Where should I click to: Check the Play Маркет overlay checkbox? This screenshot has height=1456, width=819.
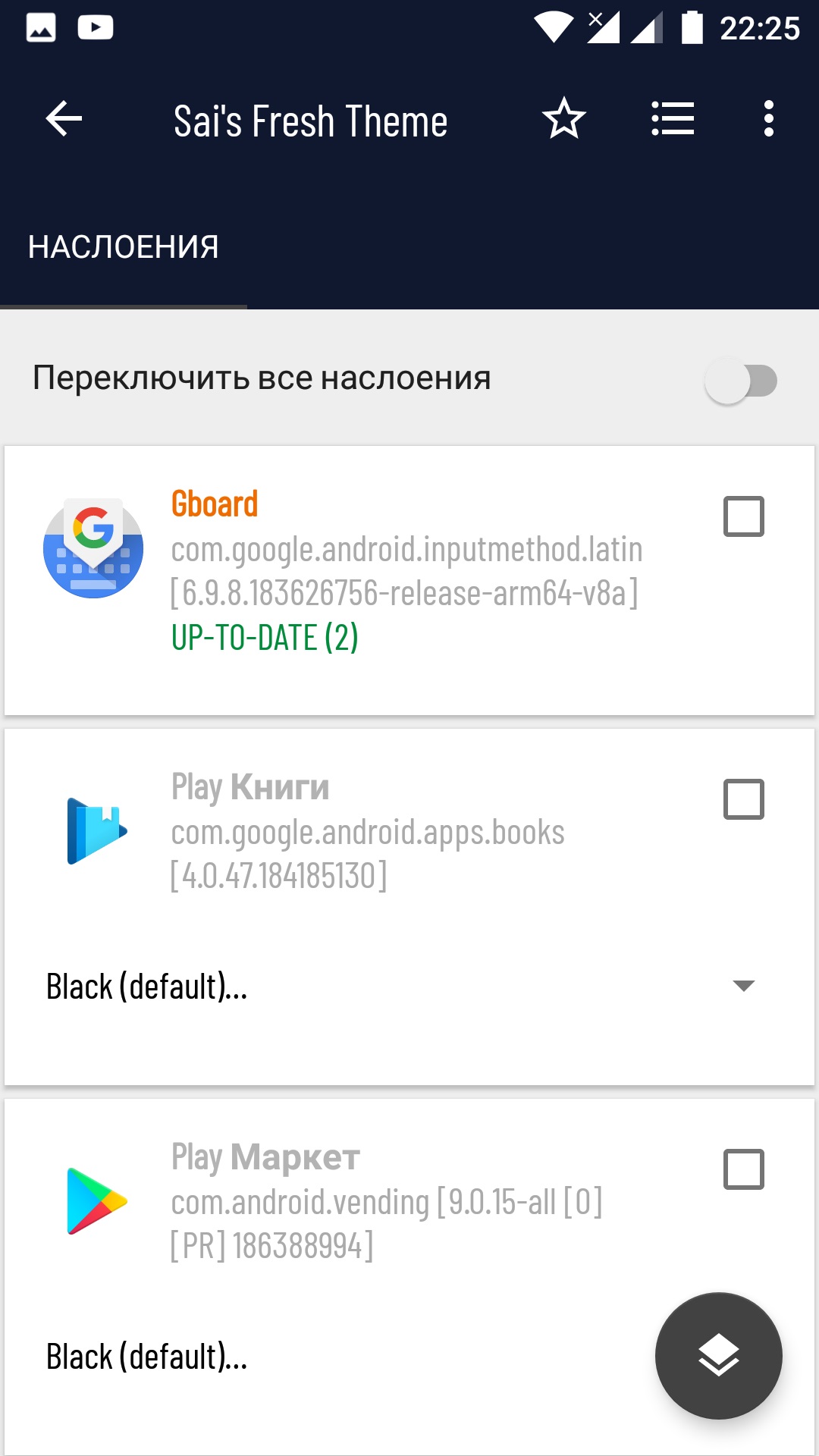coord(743,1169)
